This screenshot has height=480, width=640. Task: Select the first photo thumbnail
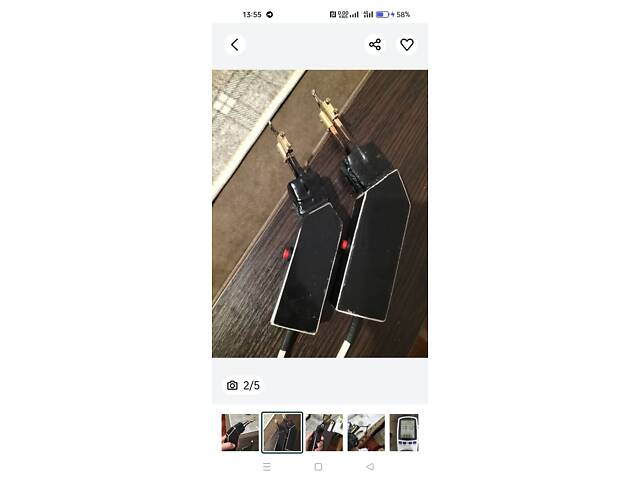tap(239, 432)
